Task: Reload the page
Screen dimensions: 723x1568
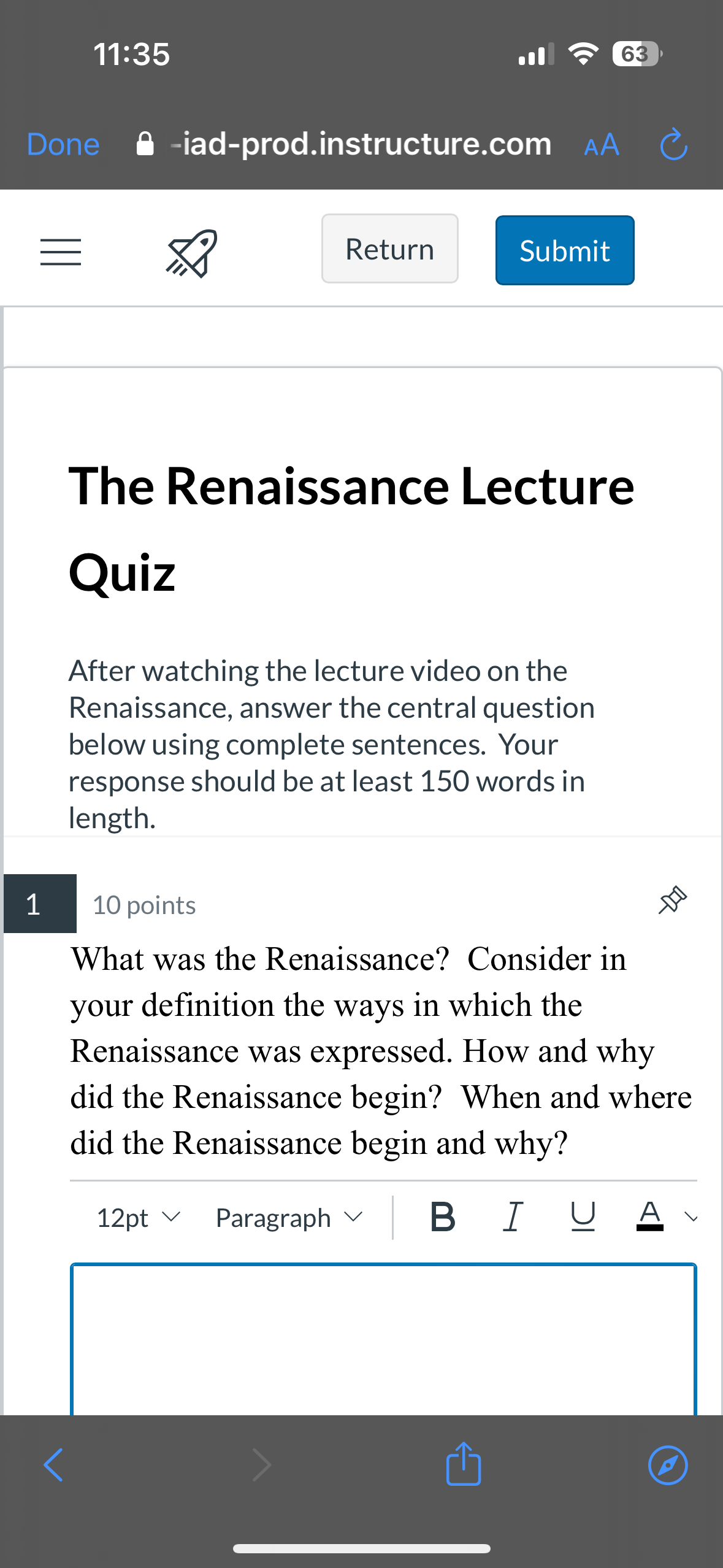Action: 673,145
